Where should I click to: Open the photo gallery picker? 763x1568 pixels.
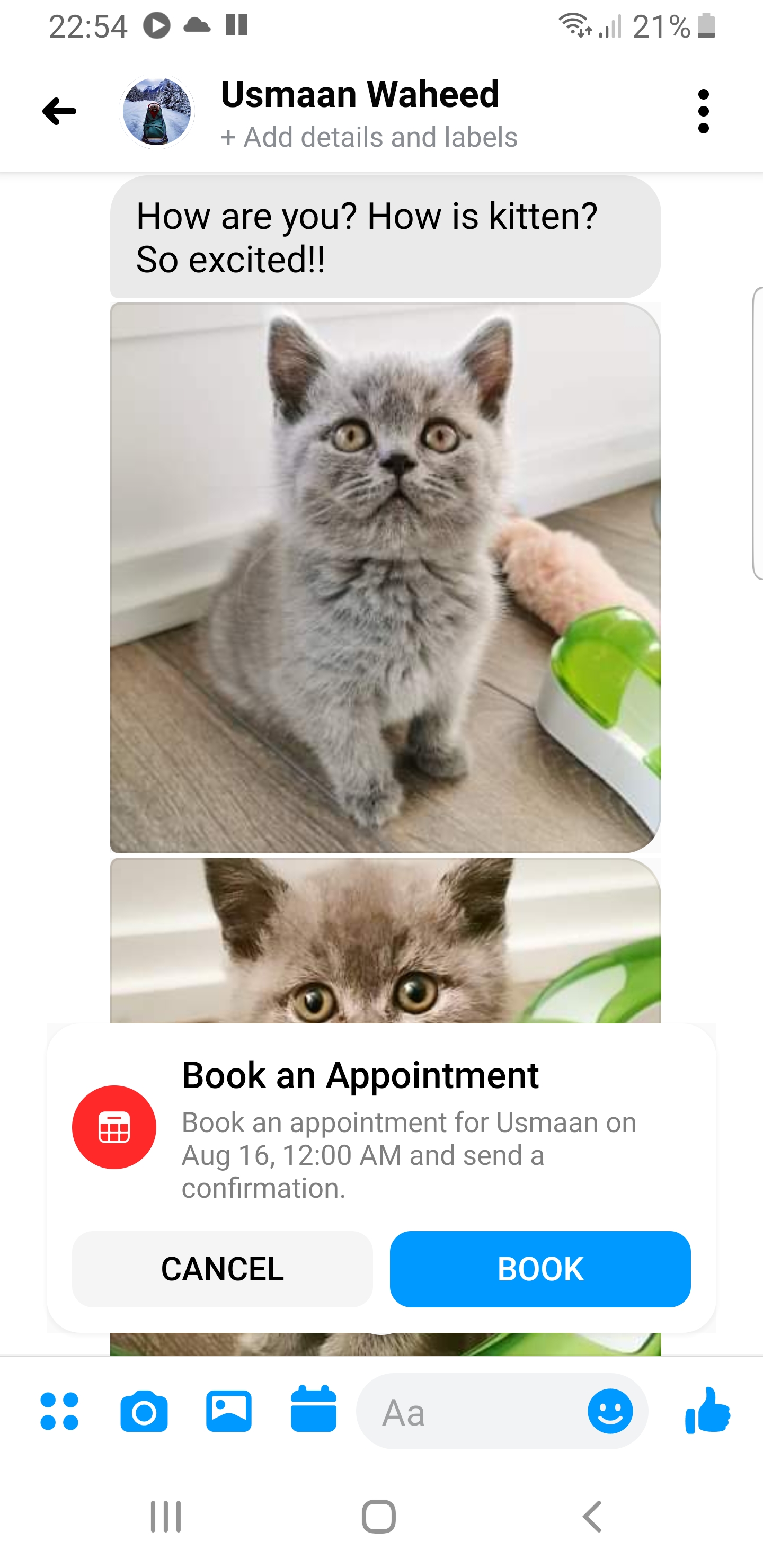228,1411
